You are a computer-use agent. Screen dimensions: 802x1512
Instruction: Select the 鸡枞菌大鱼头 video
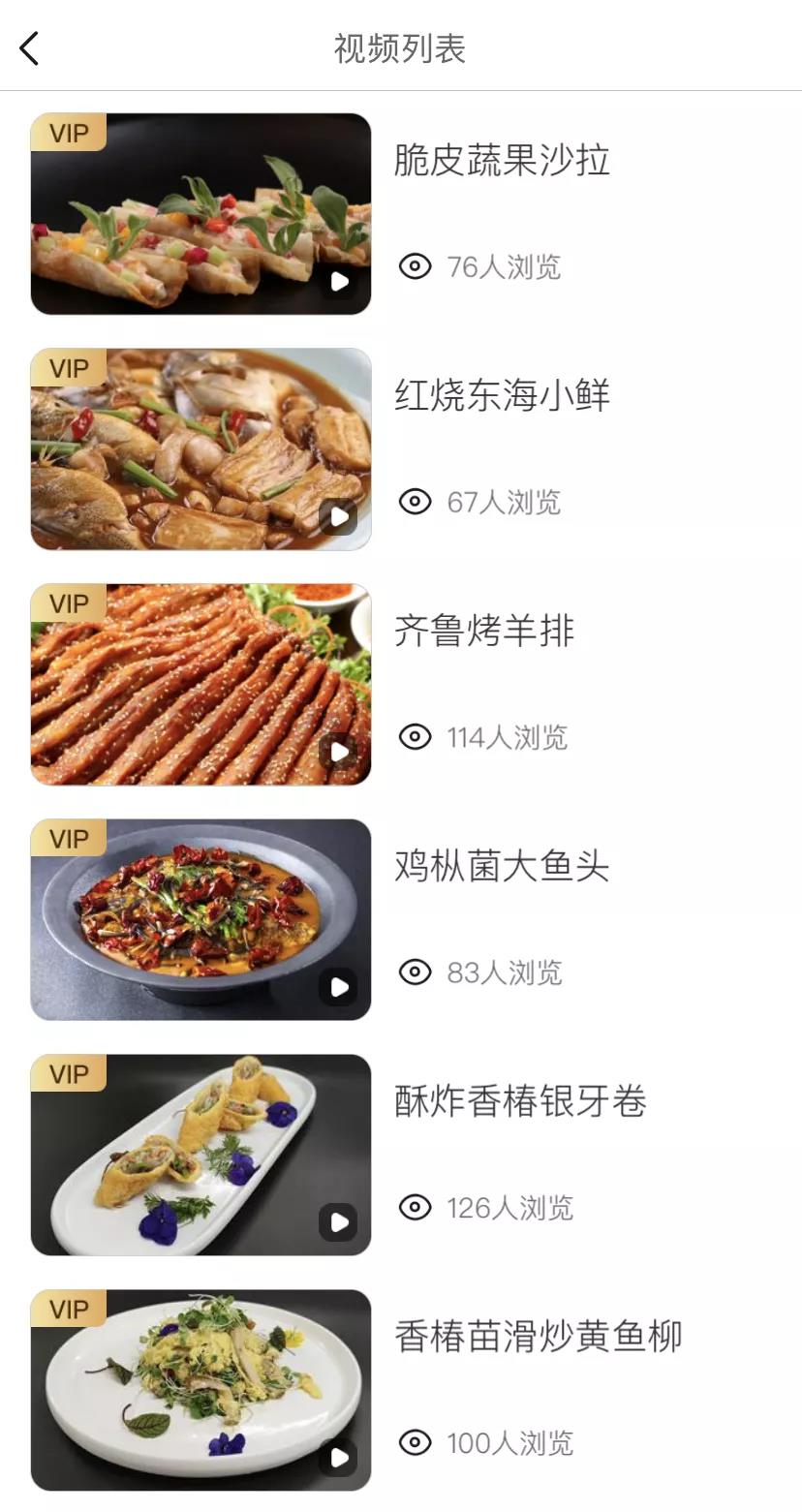[x=201, y=920]
